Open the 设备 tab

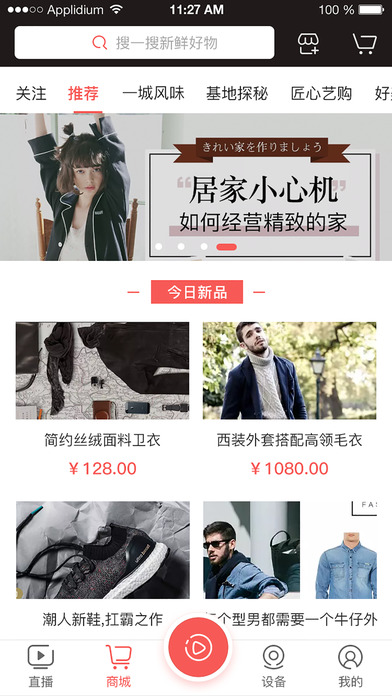click(273, 666)
